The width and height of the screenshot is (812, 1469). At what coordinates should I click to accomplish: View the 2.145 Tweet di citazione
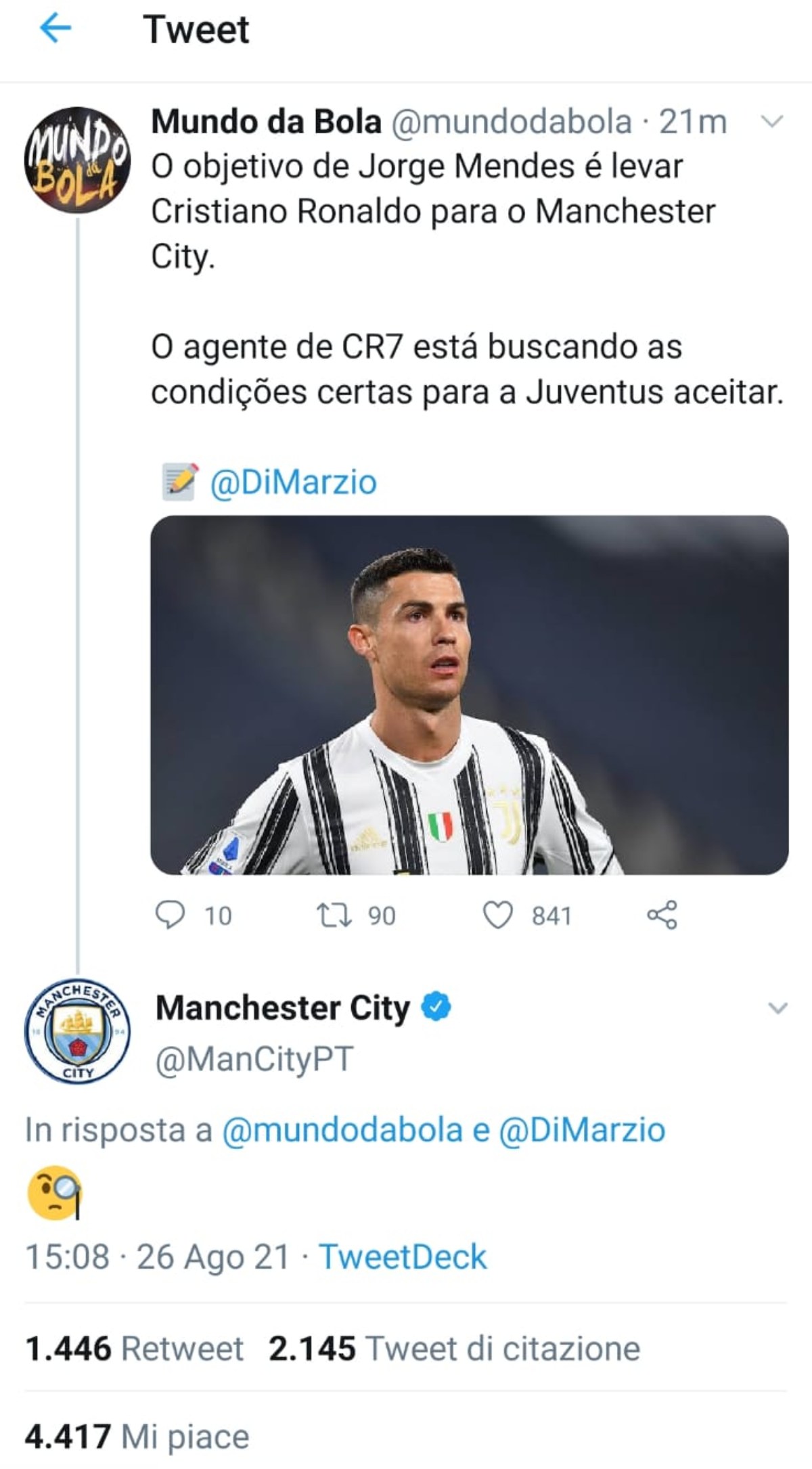tap(453, 1349)
